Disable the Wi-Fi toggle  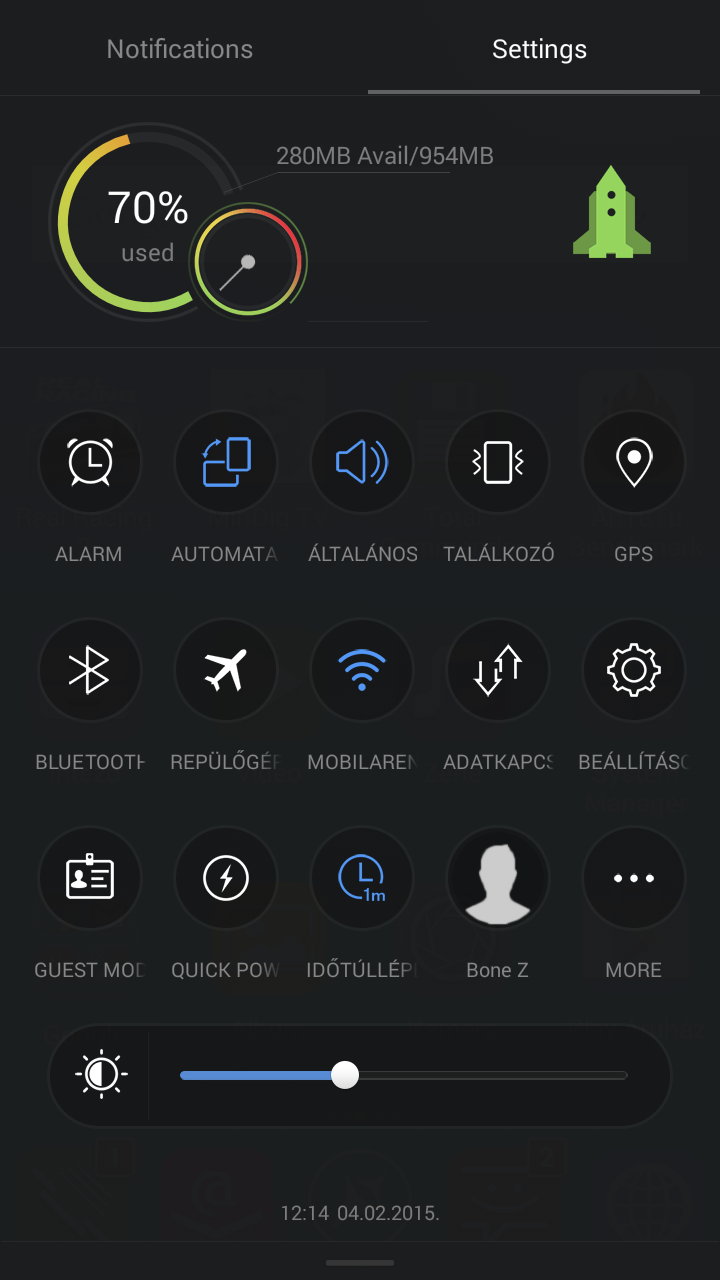tap(362, 670)
